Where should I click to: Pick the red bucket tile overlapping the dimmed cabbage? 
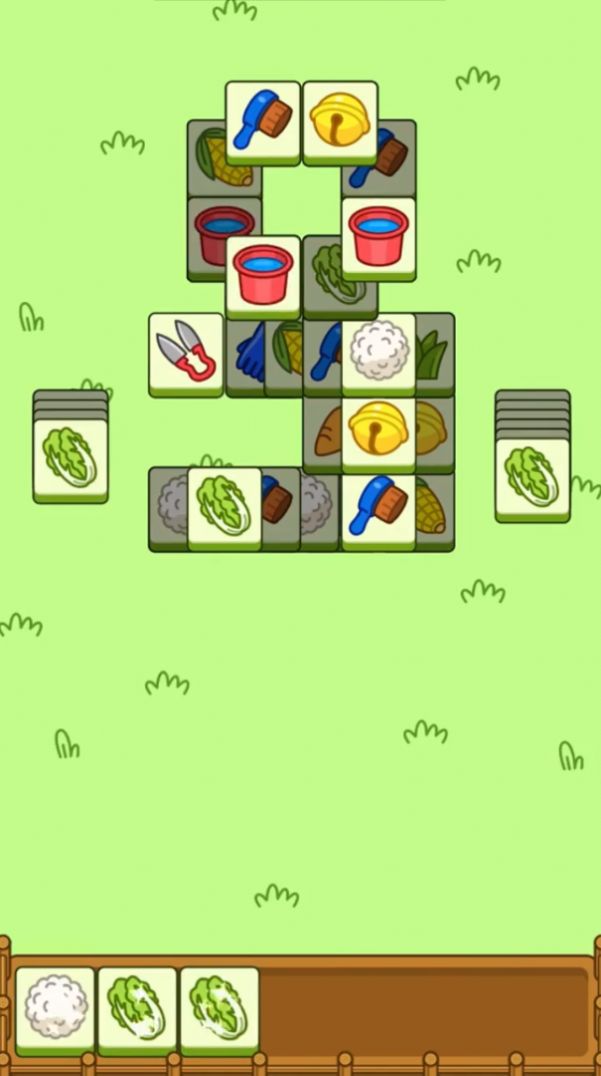[x=263, y=275]
